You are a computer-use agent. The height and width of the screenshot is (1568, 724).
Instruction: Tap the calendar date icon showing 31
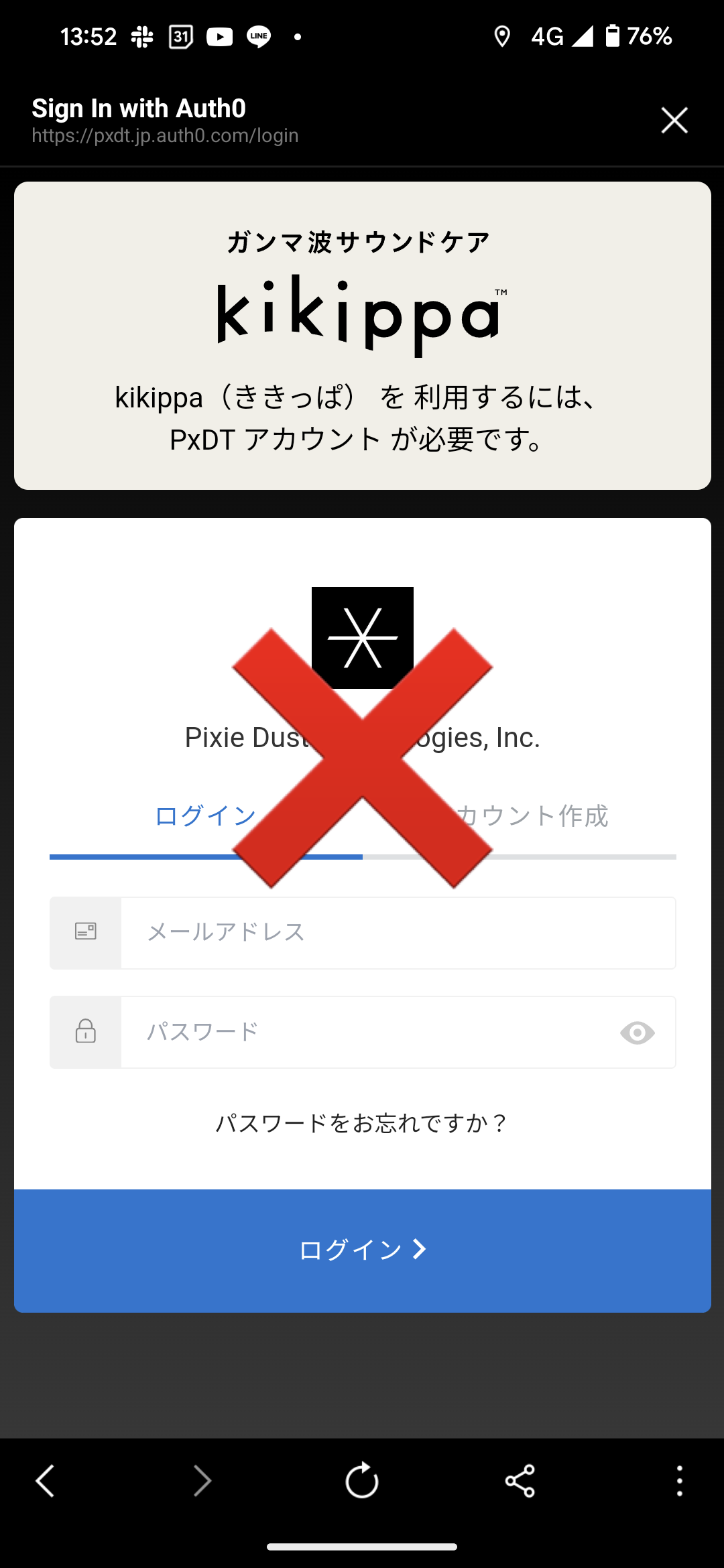click(180, 36)
